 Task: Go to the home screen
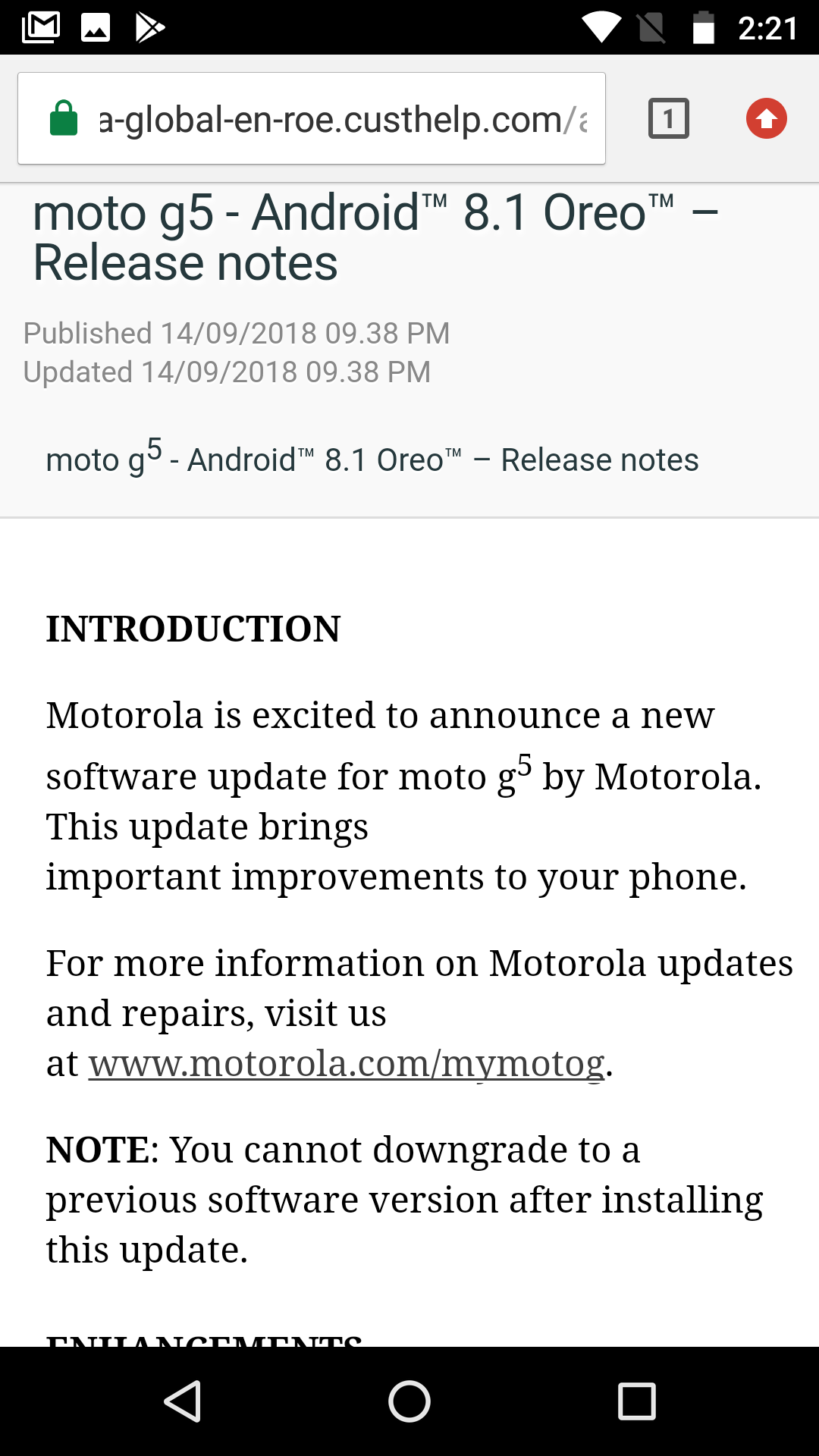(409, 1401)
